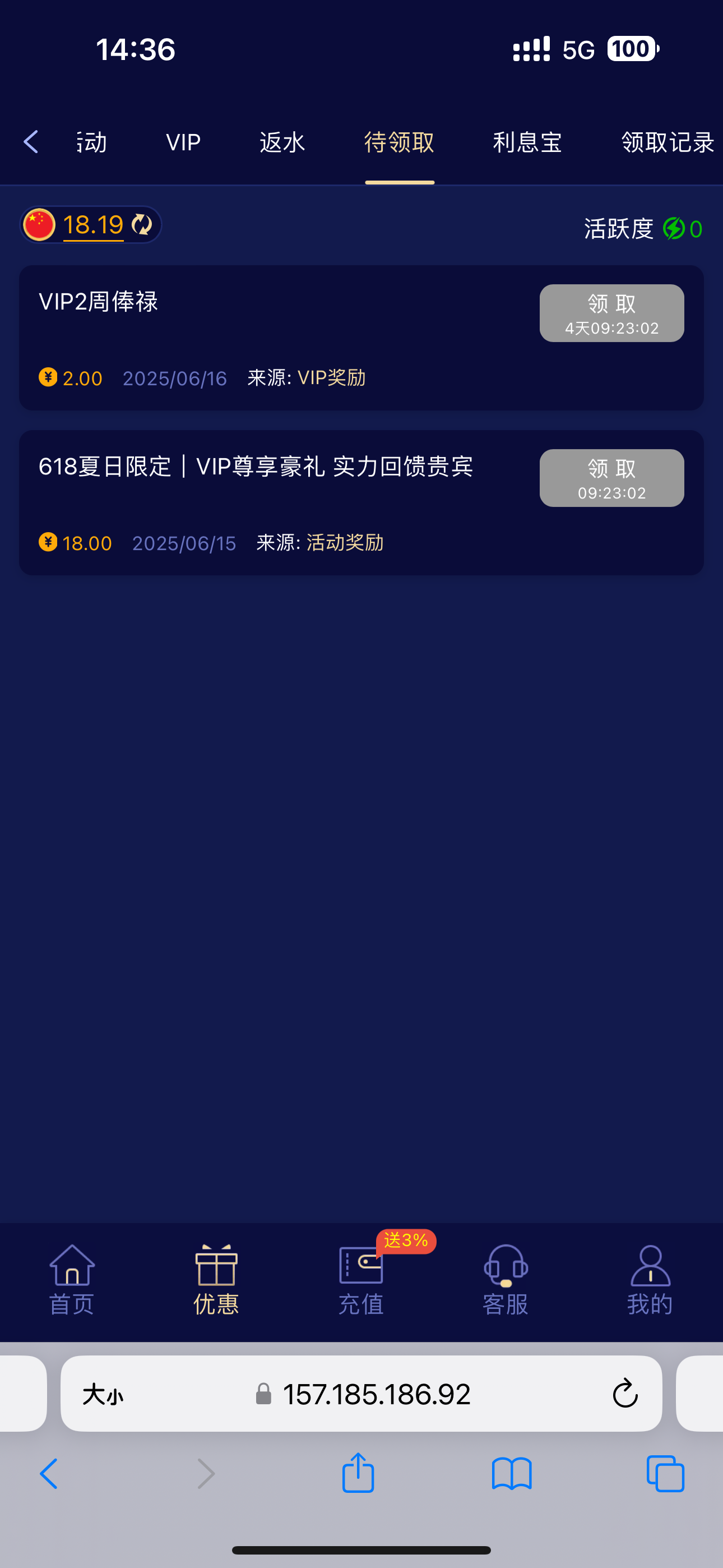Open the 我的 profile tab
The width and height of the screenshot is (723, 1568).
coord(650,1279)
